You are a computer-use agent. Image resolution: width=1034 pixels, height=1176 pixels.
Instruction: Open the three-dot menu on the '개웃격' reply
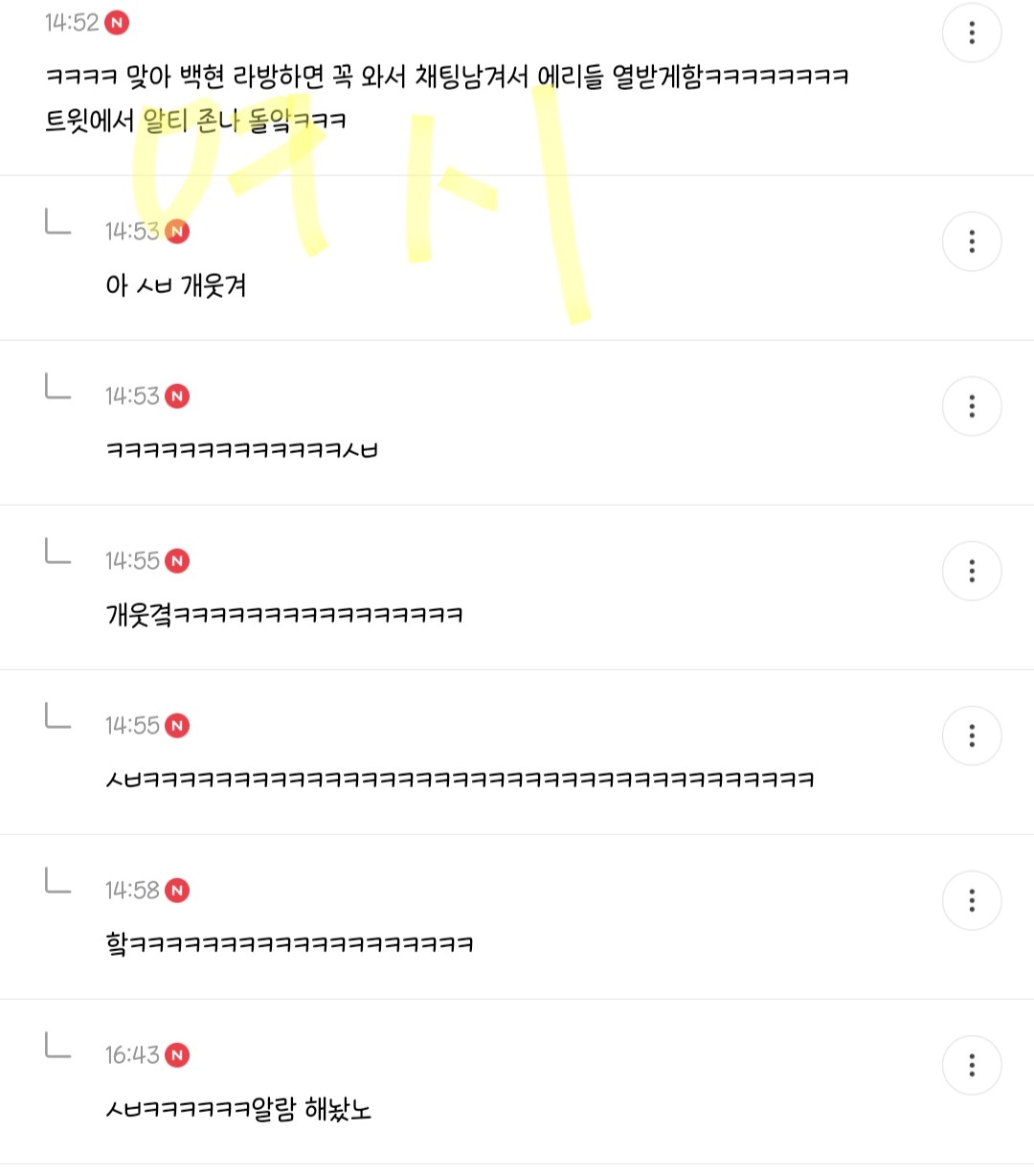[x=972, y=571]
